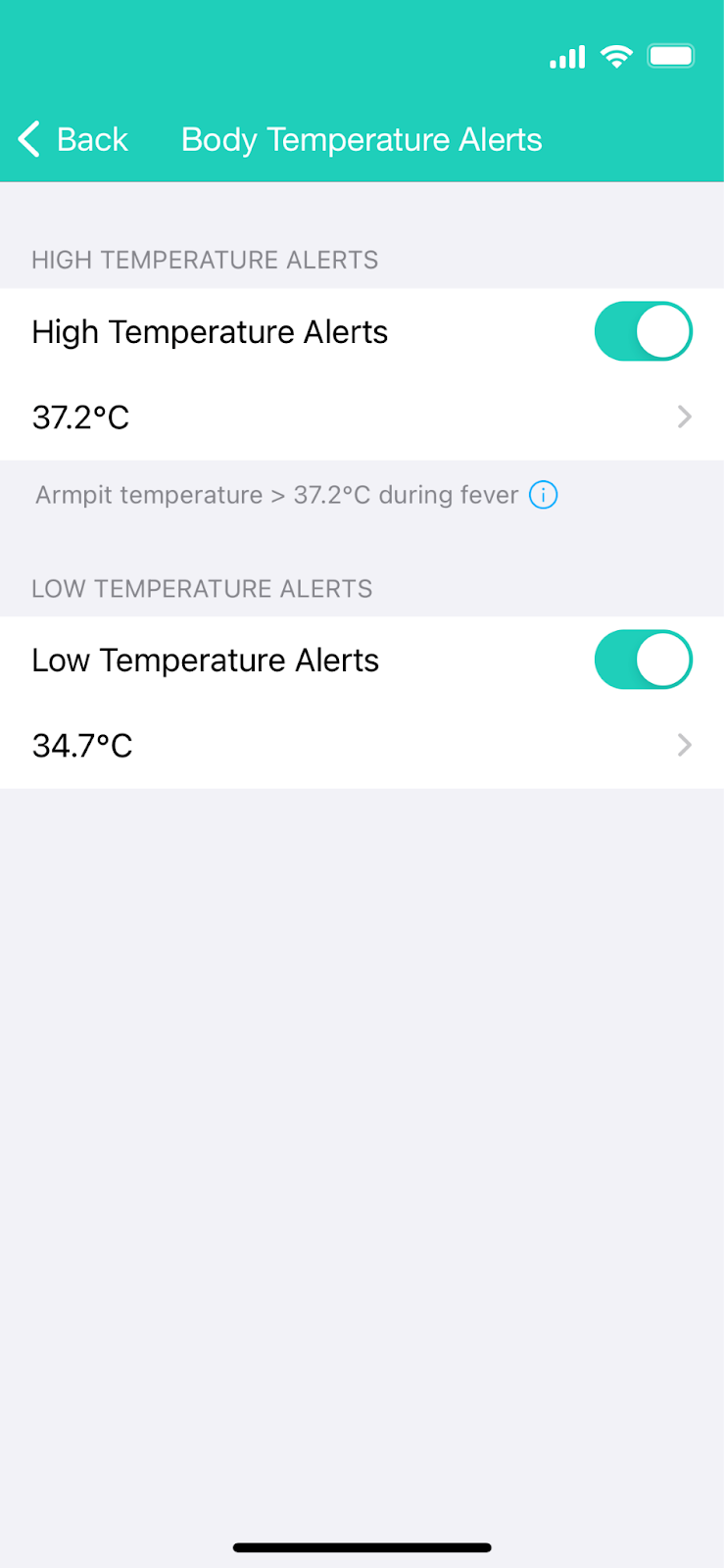724x1568 pixels.
Task: Change the 34.7°C low temperature threshold
Action: (362, 746)
